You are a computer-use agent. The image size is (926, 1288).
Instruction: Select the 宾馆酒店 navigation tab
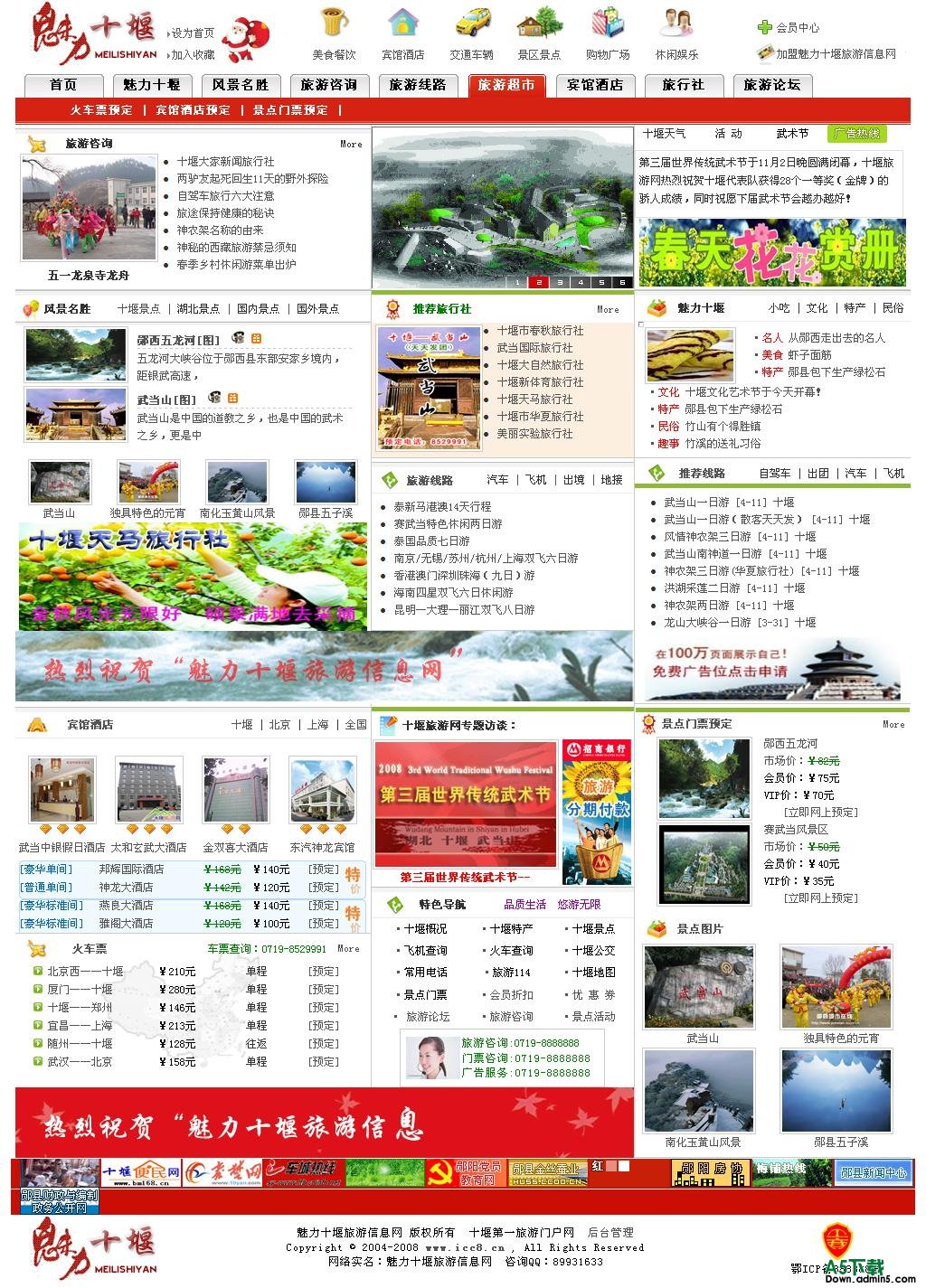pos(594,85)
